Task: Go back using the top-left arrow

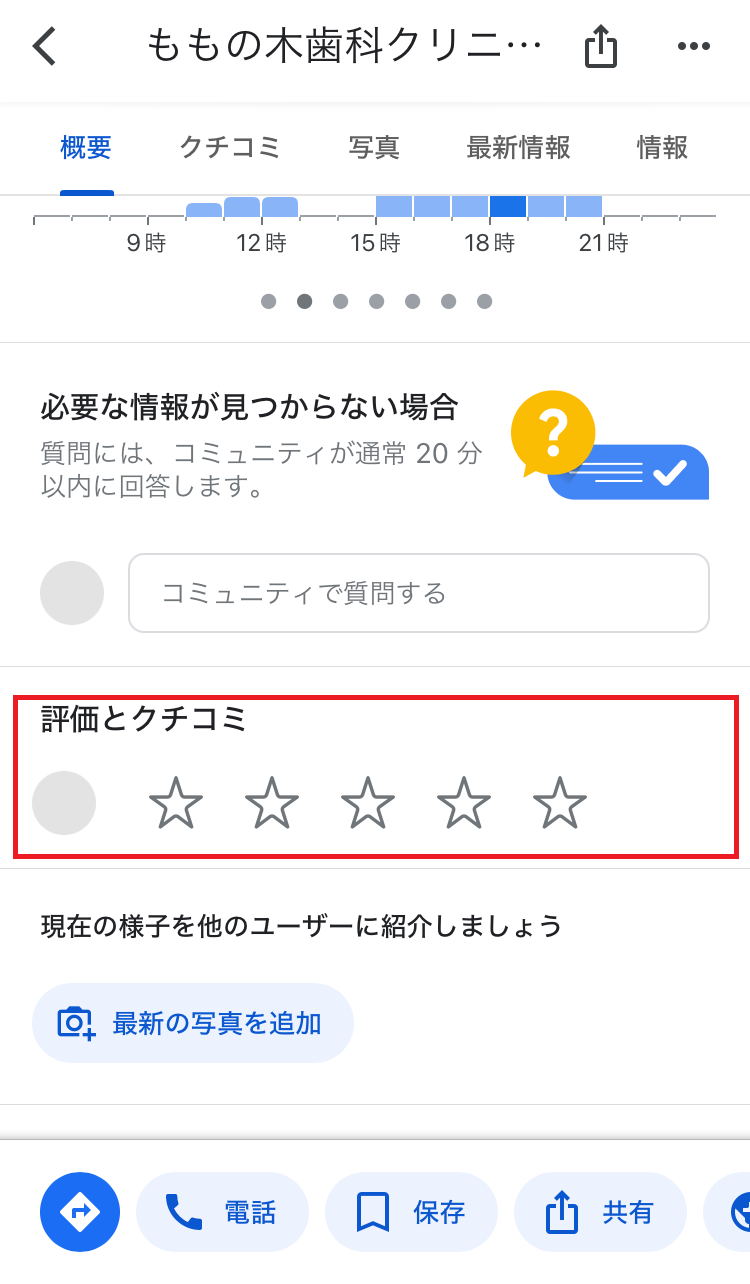Action: point(45,47)
